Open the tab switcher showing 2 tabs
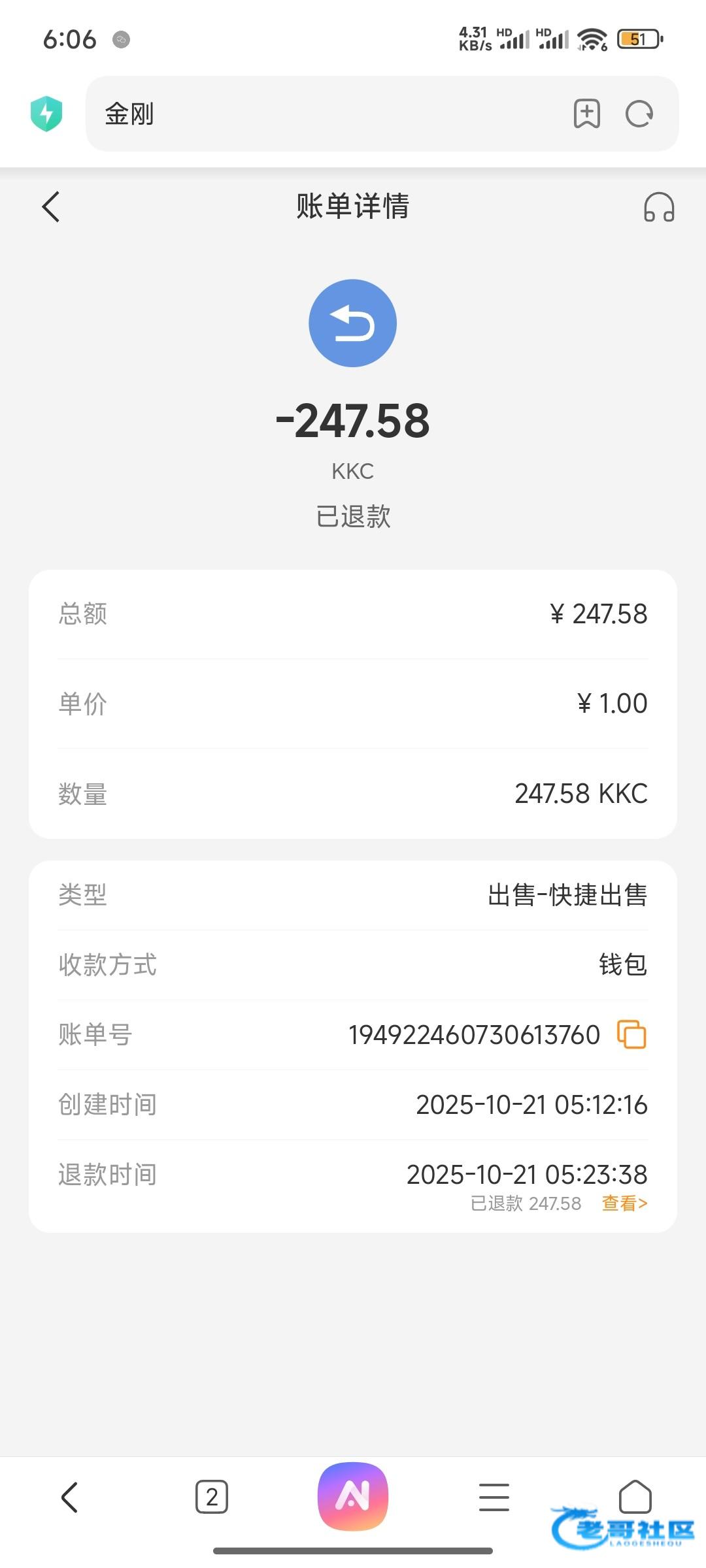706x1568 pixels. pyautogui.click(x=211, y=1497)
